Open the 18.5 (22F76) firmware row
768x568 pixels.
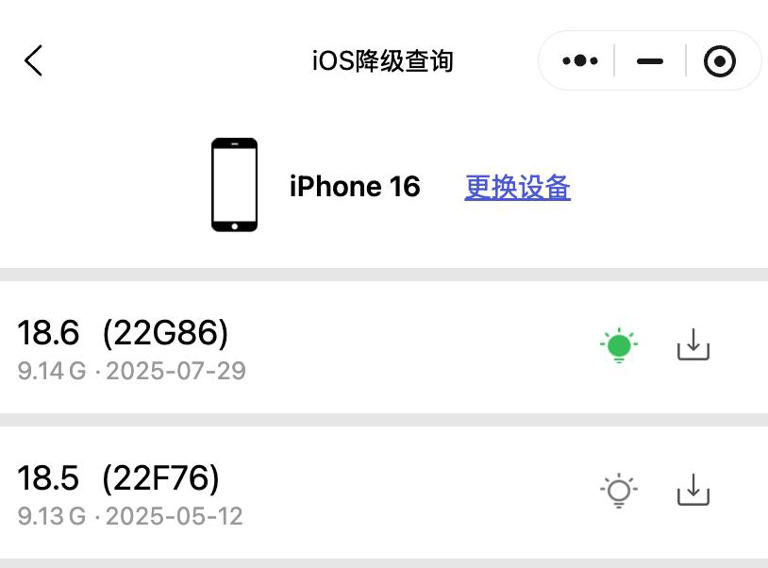click(250, 493)
